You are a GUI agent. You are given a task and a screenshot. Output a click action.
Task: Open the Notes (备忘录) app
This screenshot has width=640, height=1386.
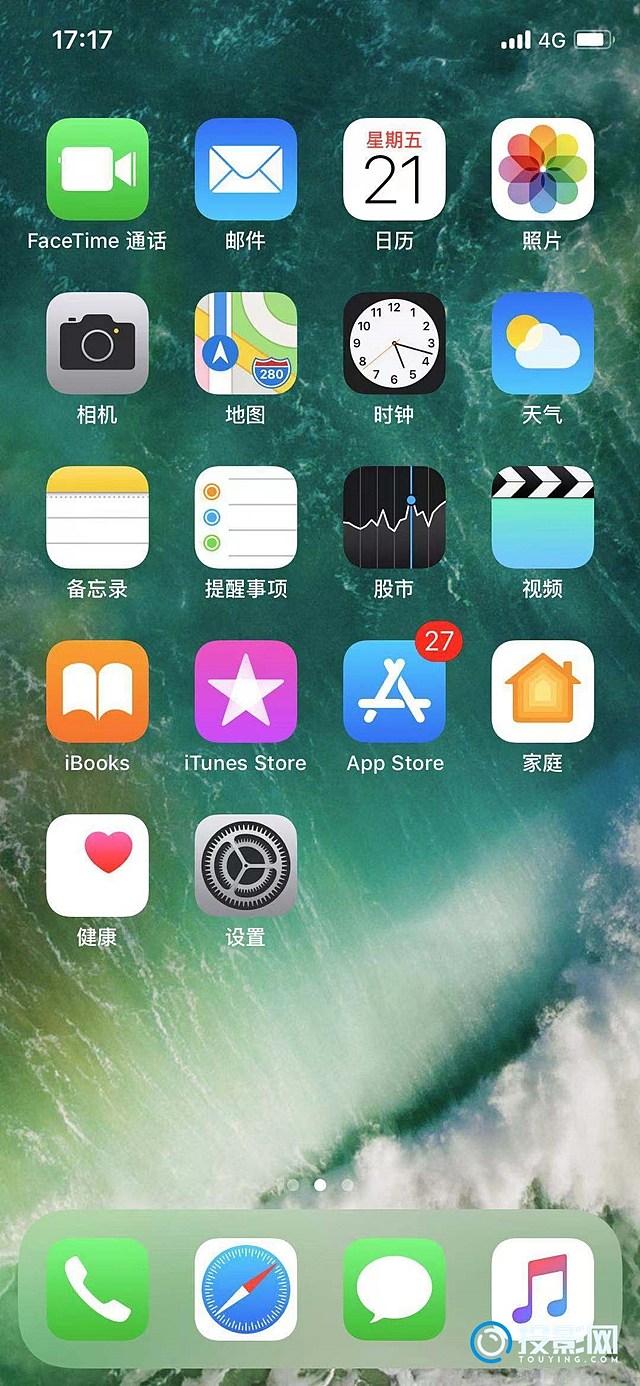click(97, 517)
